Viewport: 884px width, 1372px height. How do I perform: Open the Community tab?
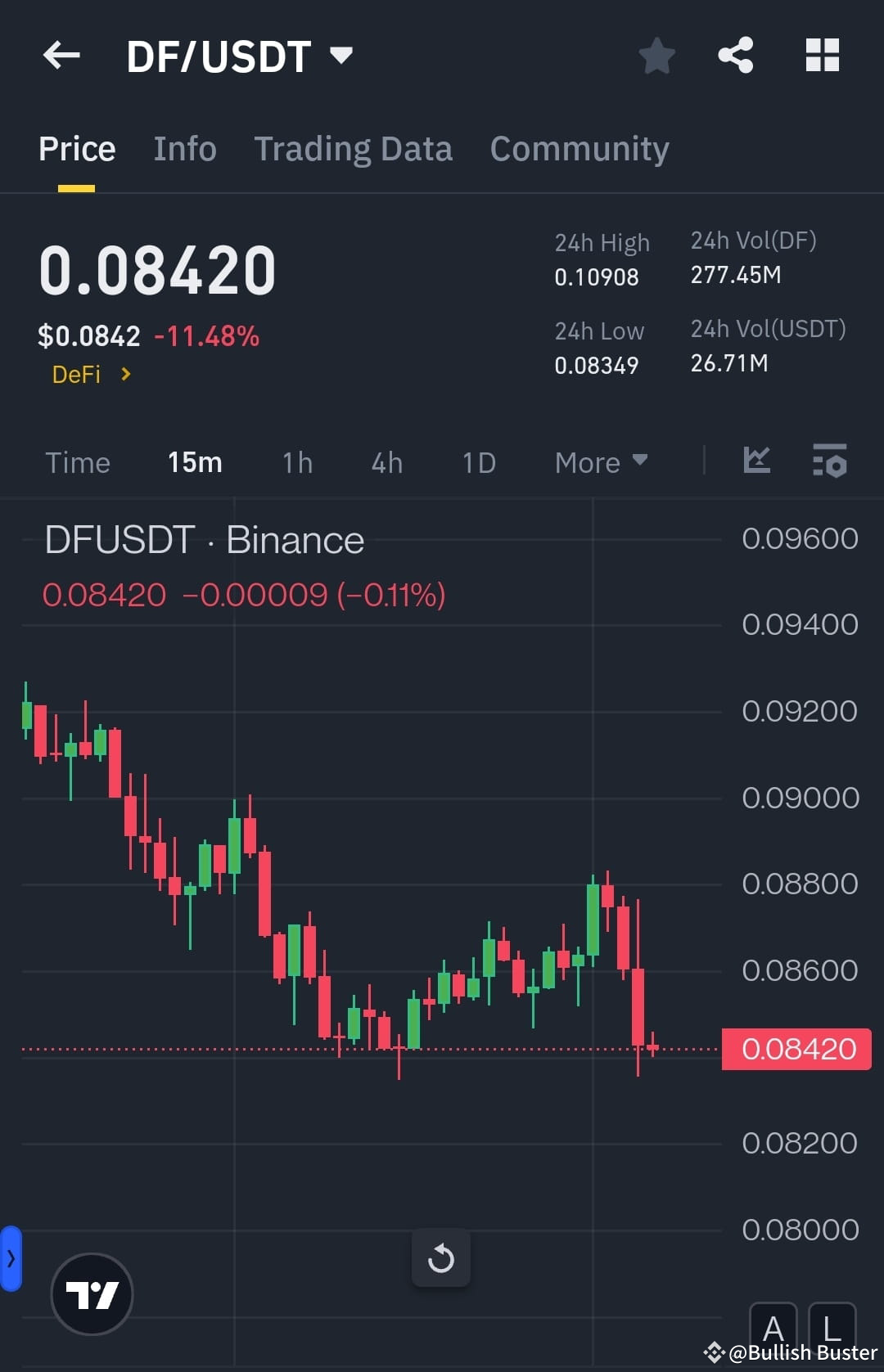pyautogui.click(x=579, y=148)
